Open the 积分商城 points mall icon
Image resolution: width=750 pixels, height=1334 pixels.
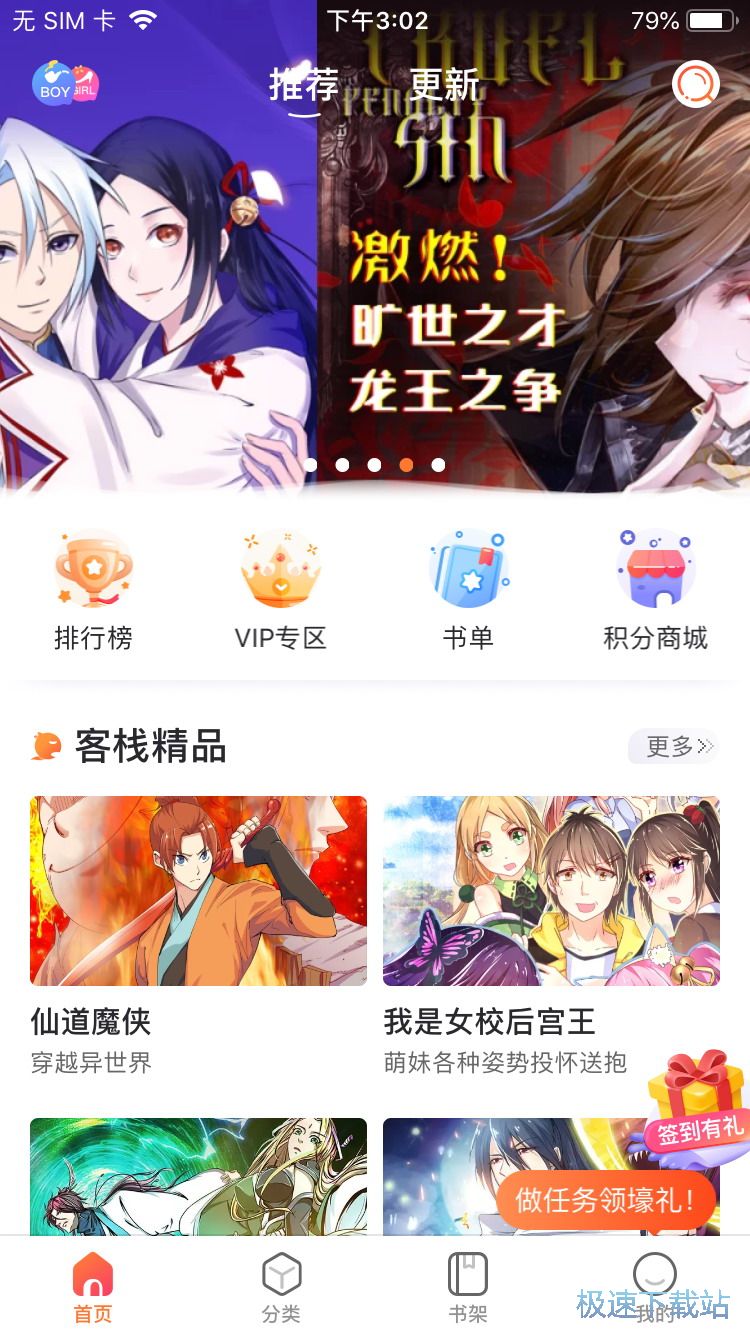pos(655,570)
